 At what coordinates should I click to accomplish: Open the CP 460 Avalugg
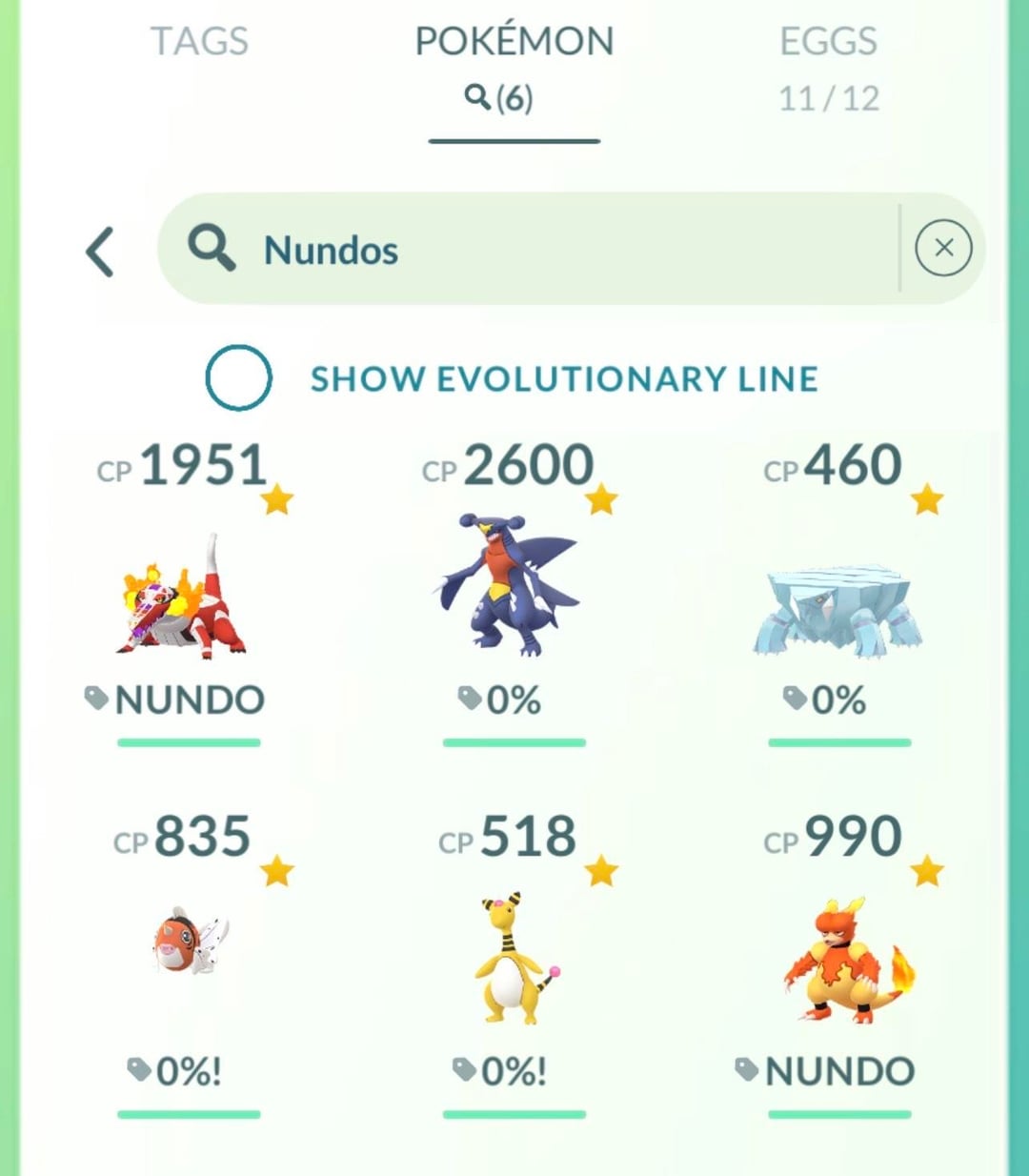[x=837, y=610]
